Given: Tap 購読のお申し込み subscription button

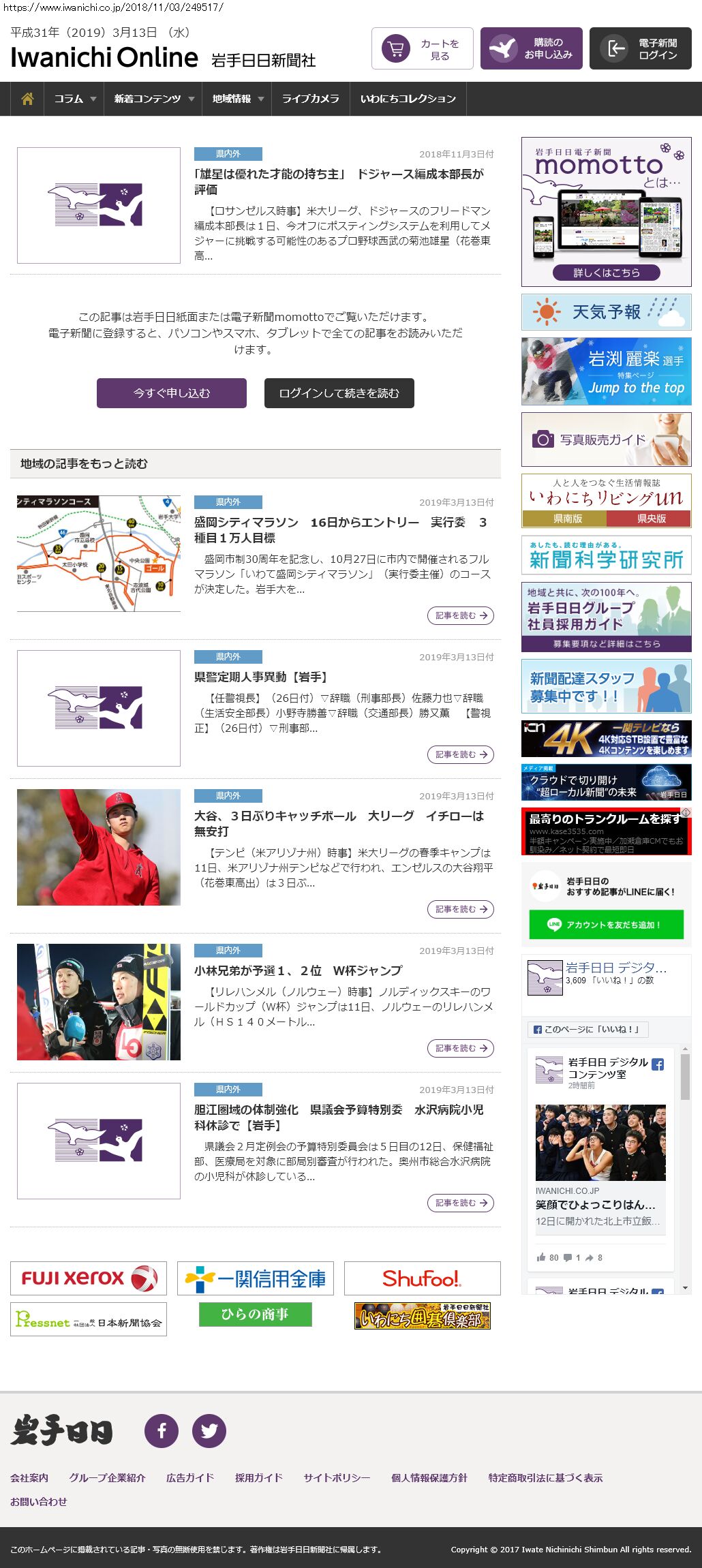Looking at the screenshot, I should click(531, 48).
